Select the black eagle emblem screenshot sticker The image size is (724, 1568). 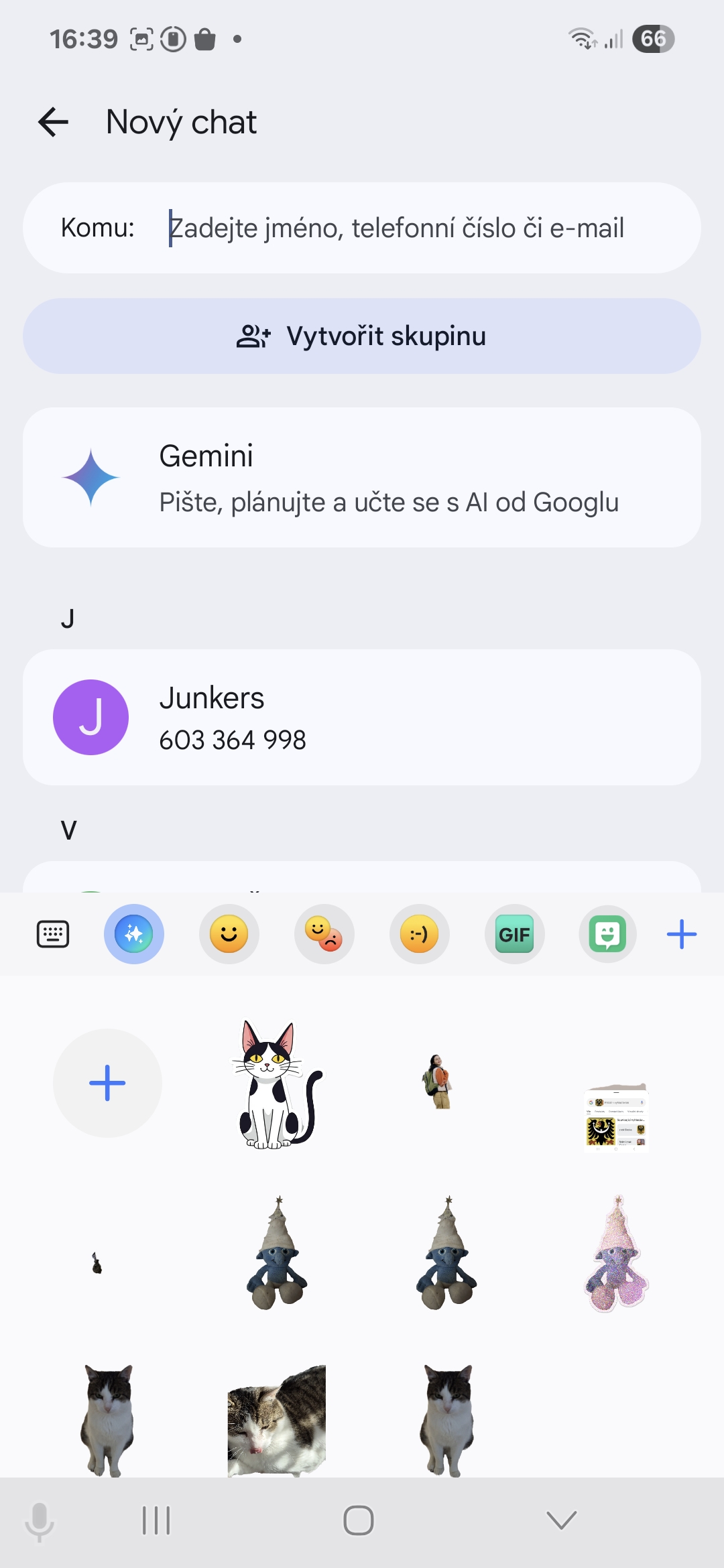pos(617,1118)
